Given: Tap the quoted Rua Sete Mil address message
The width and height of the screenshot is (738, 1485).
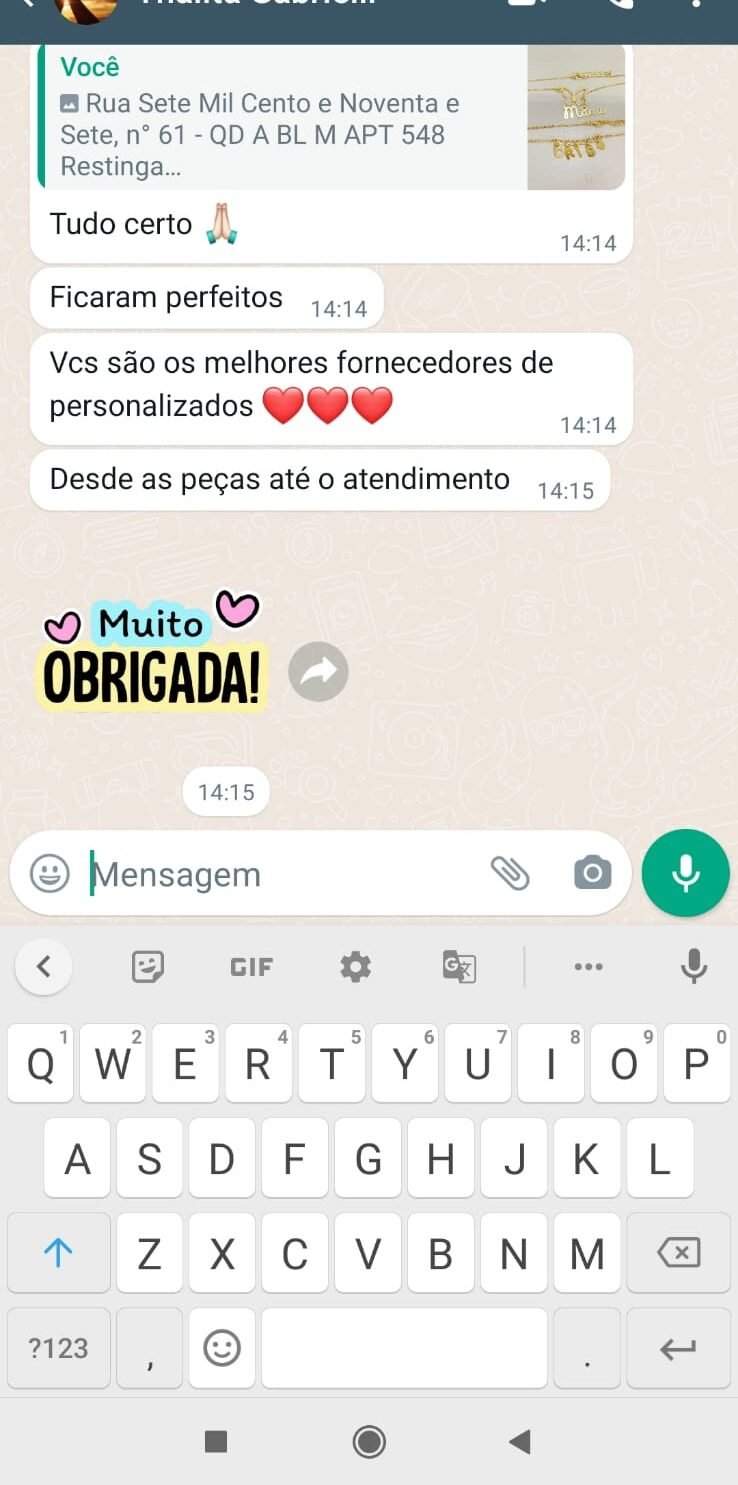Looking at the screenshot, I should pos(280,118).
